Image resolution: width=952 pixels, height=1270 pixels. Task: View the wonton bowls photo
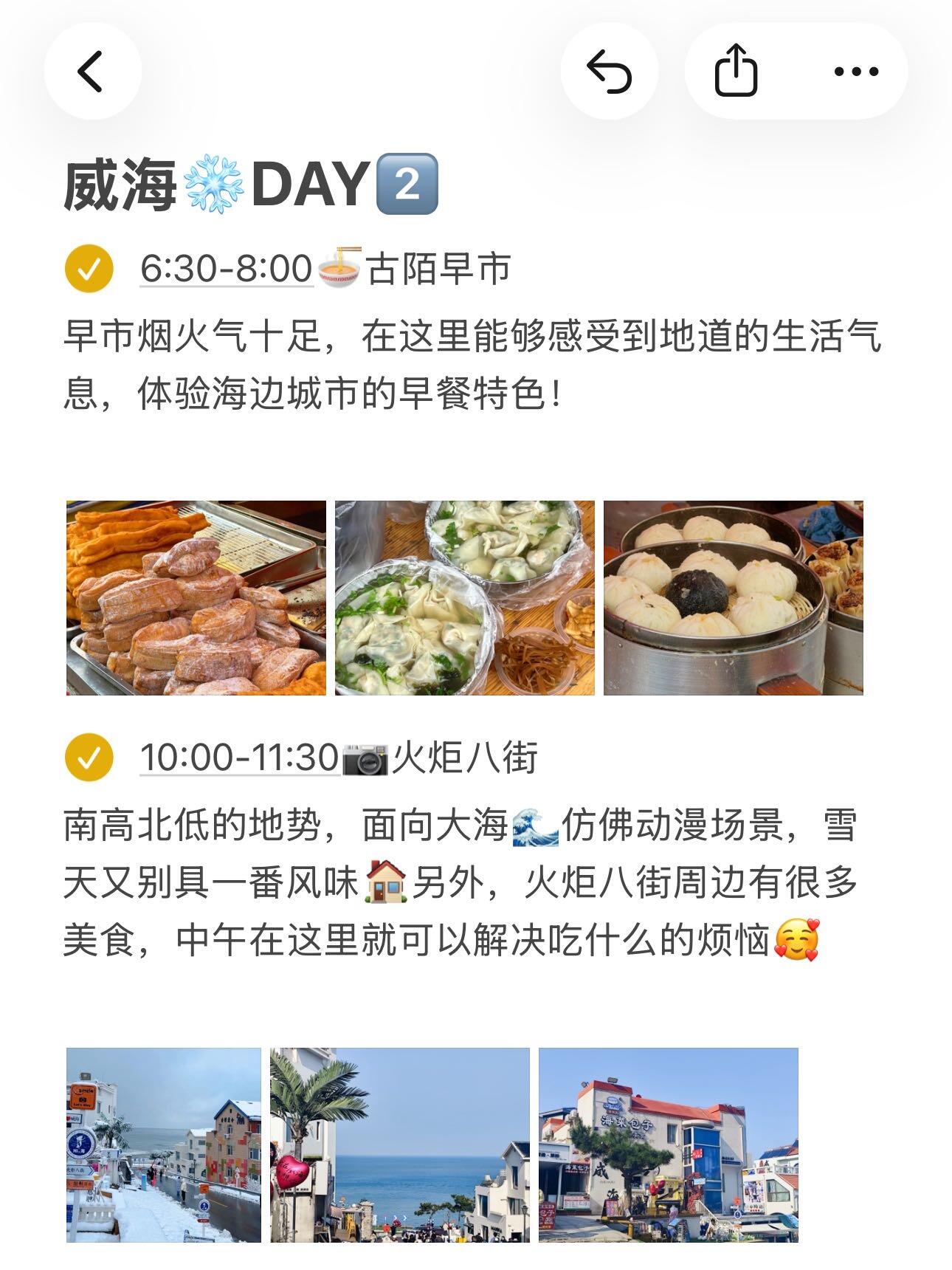465,598
